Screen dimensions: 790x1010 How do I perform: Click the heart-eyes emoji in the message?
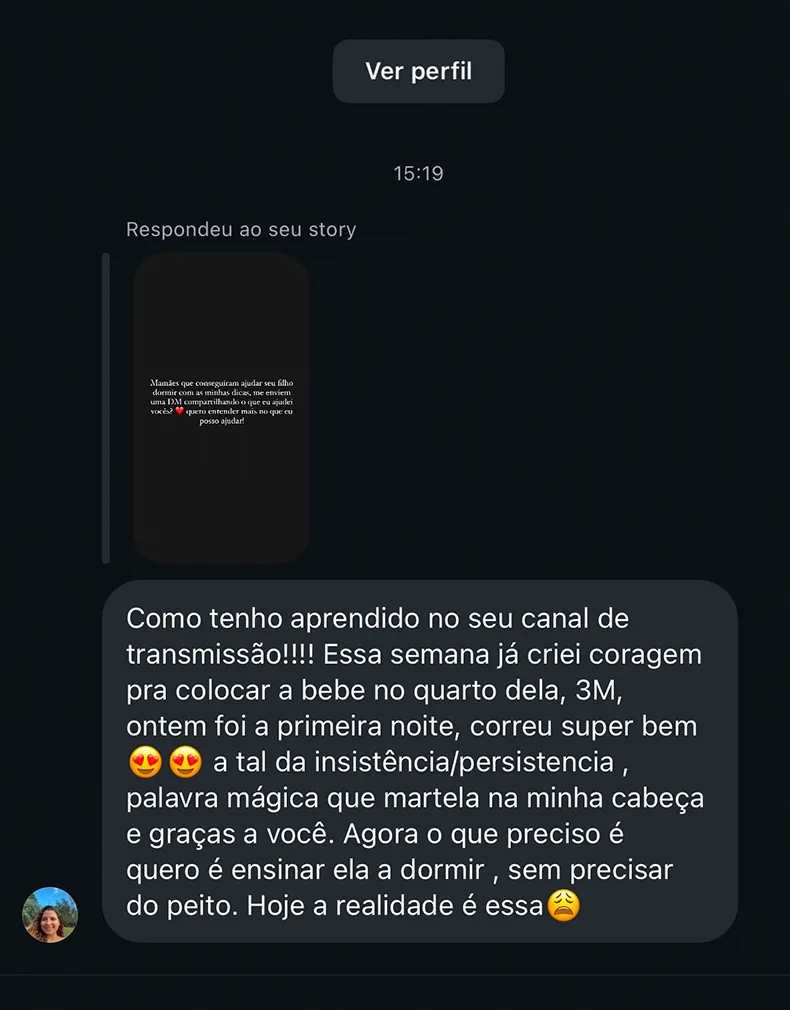pos(143,761)
